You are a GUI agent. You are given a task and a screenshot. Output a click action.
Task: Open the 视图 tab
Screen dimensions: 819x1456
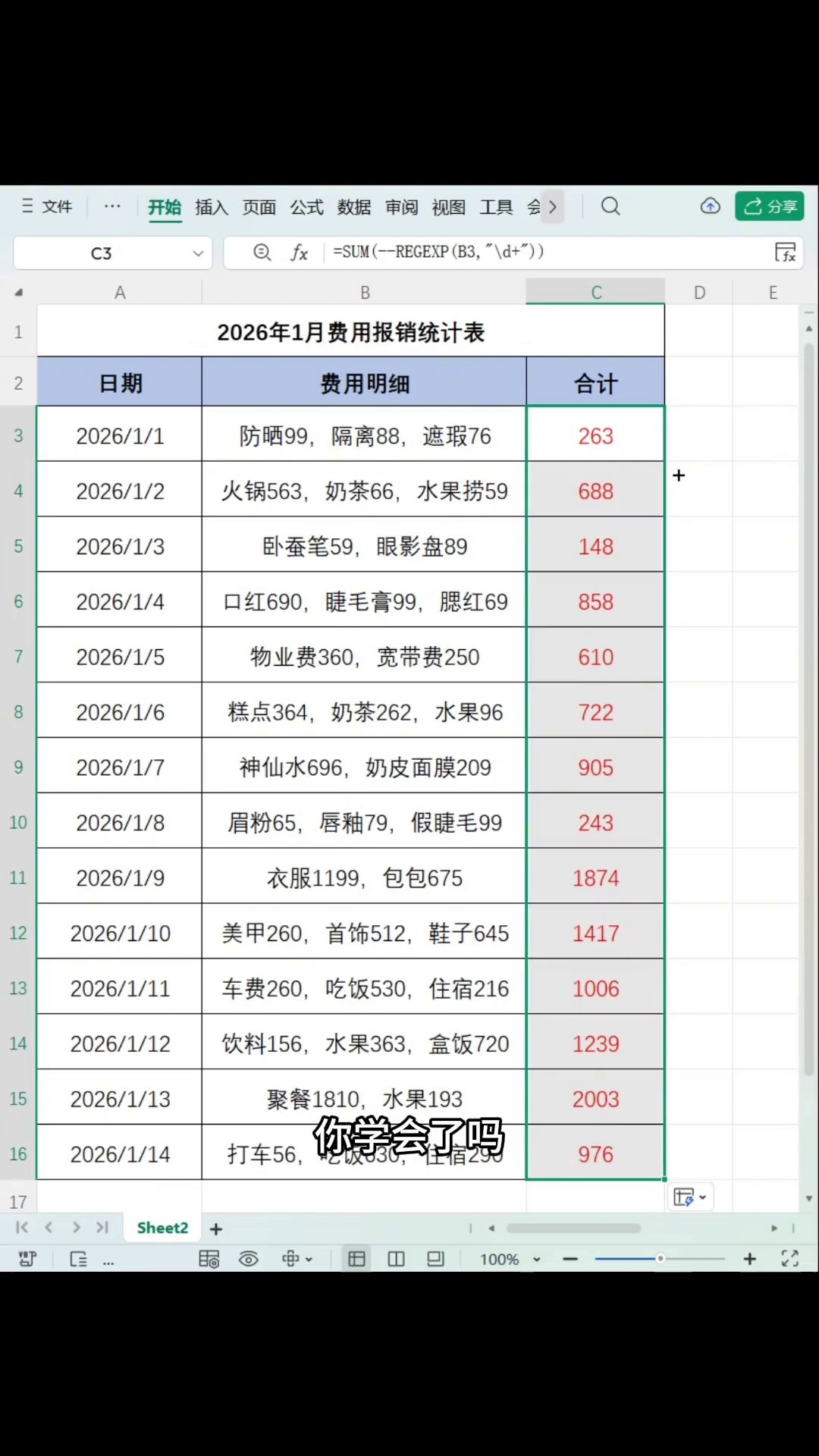pos(448,207)
